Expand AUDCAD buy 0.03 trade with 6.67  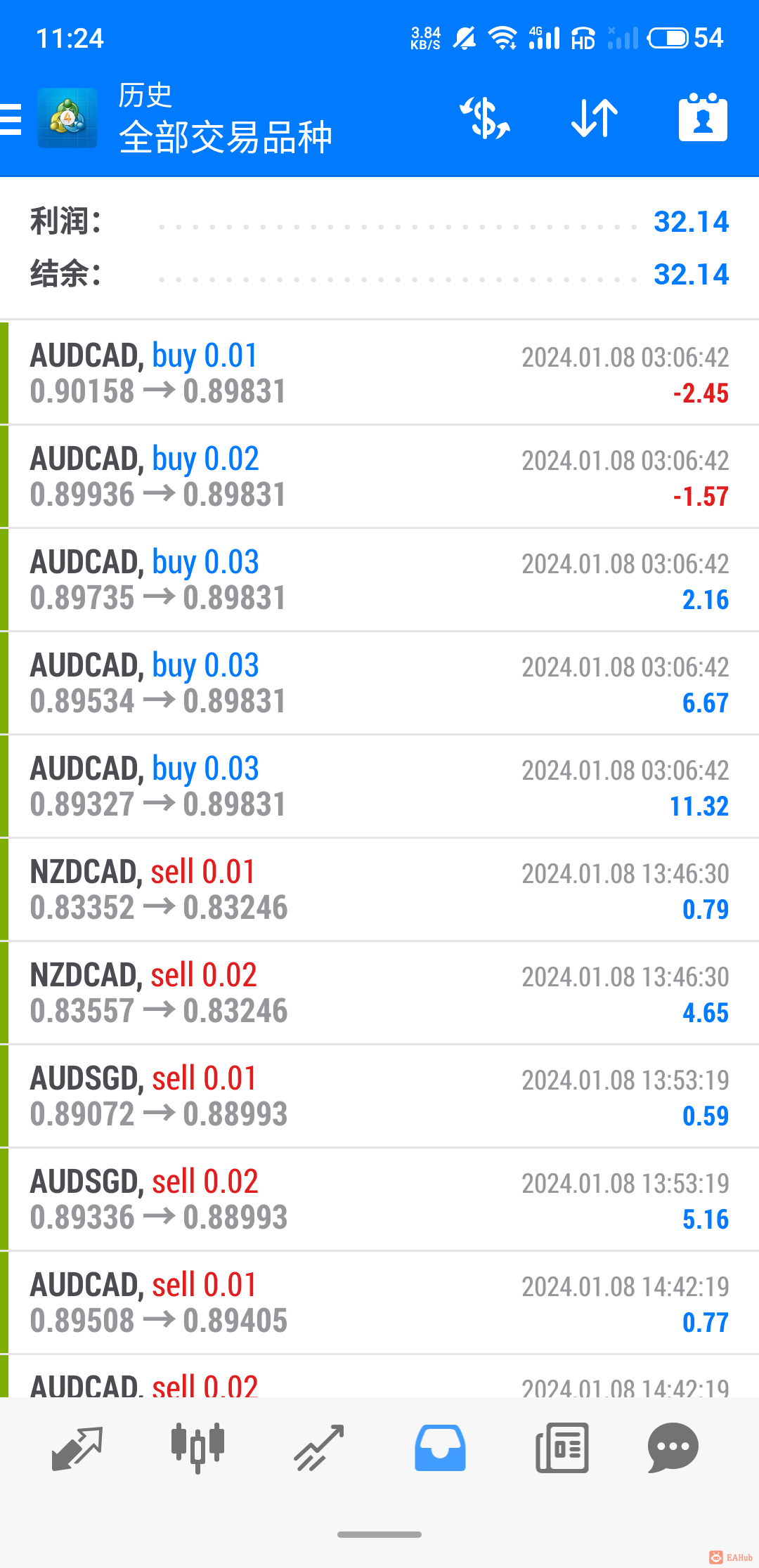[x=379, y=683]
